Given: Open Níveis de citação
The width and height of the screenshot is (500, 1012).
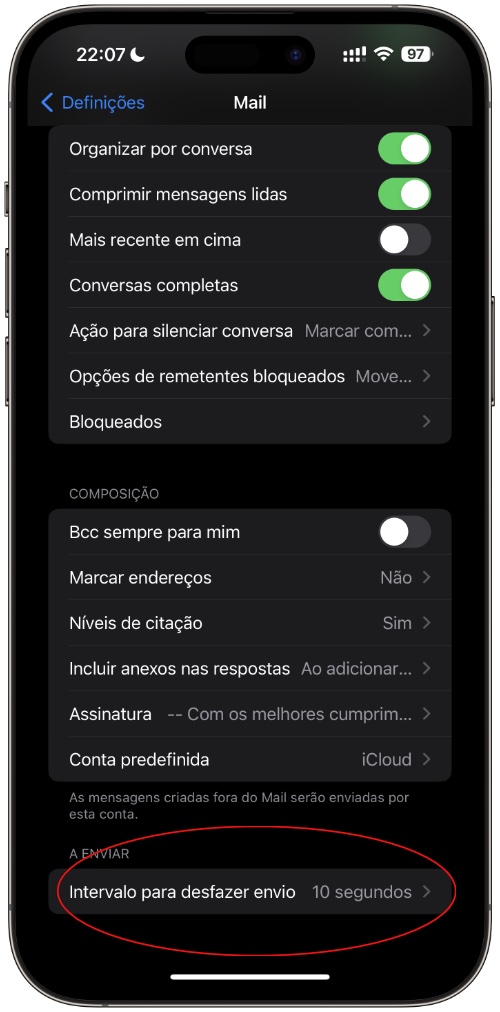Looking at the screenshot, I should pyautogui.click(x=250, y=623).
